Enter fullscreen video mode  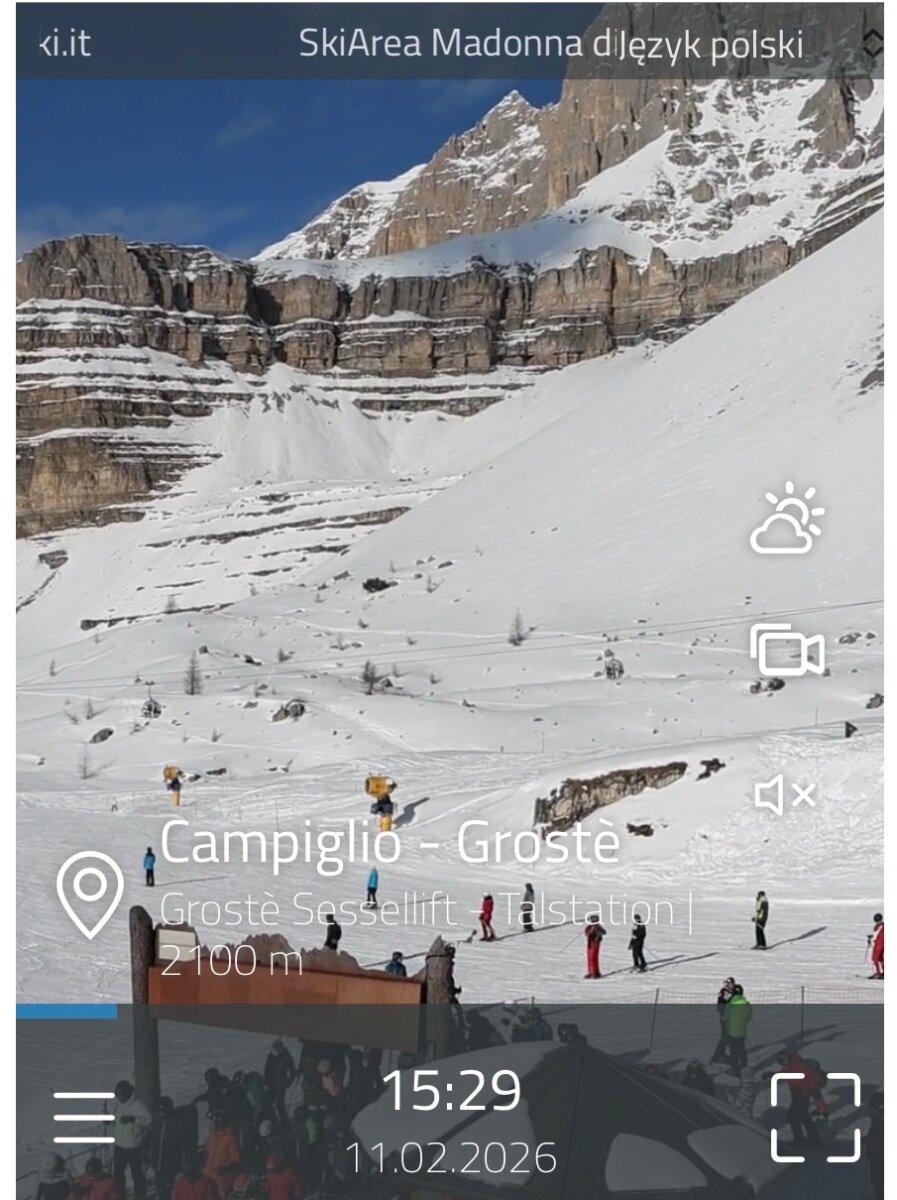815,1117
